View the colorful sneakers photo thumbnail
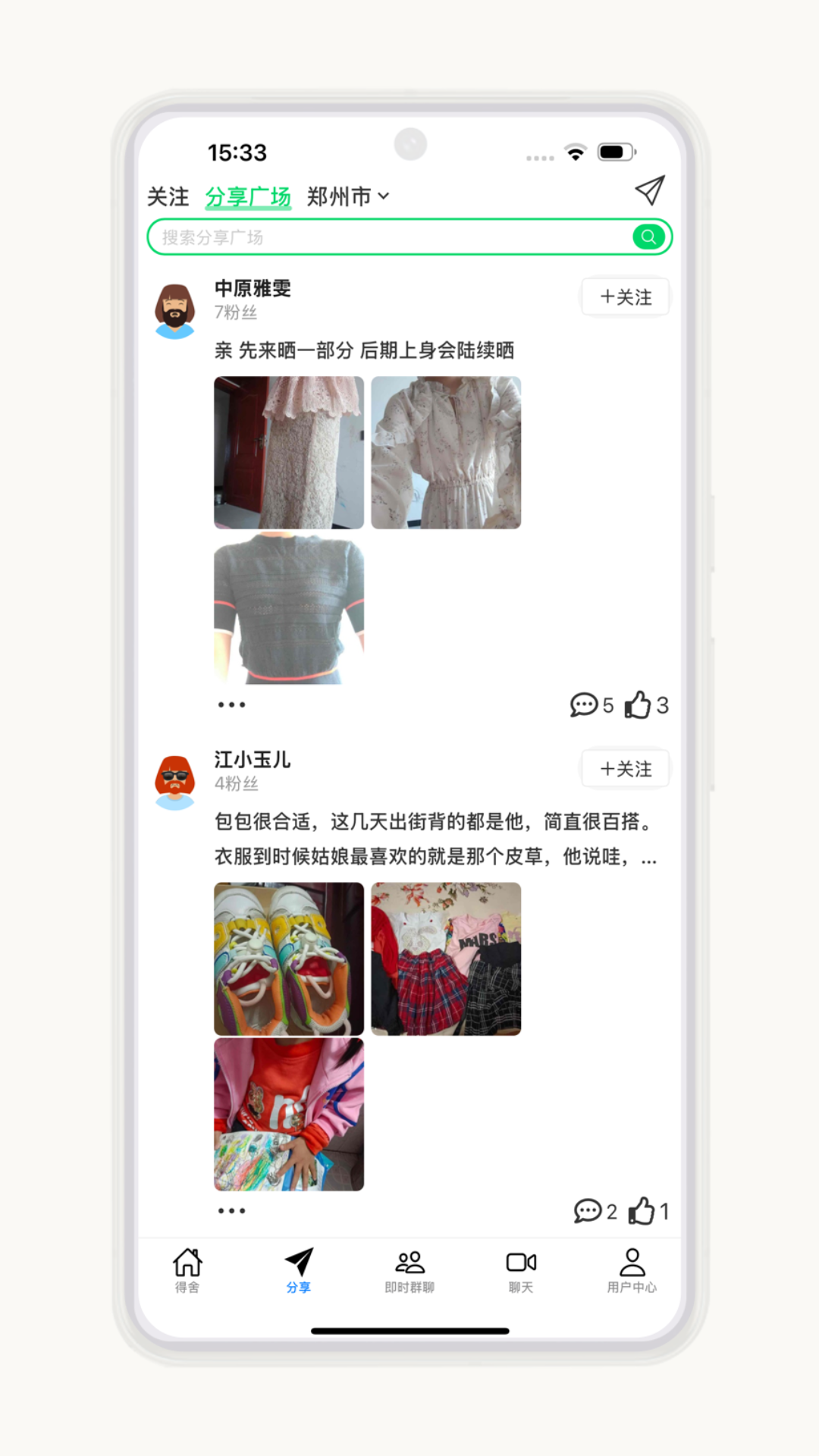The width and height of the screenshot is (819, 1456). click(x=288, y=957)
